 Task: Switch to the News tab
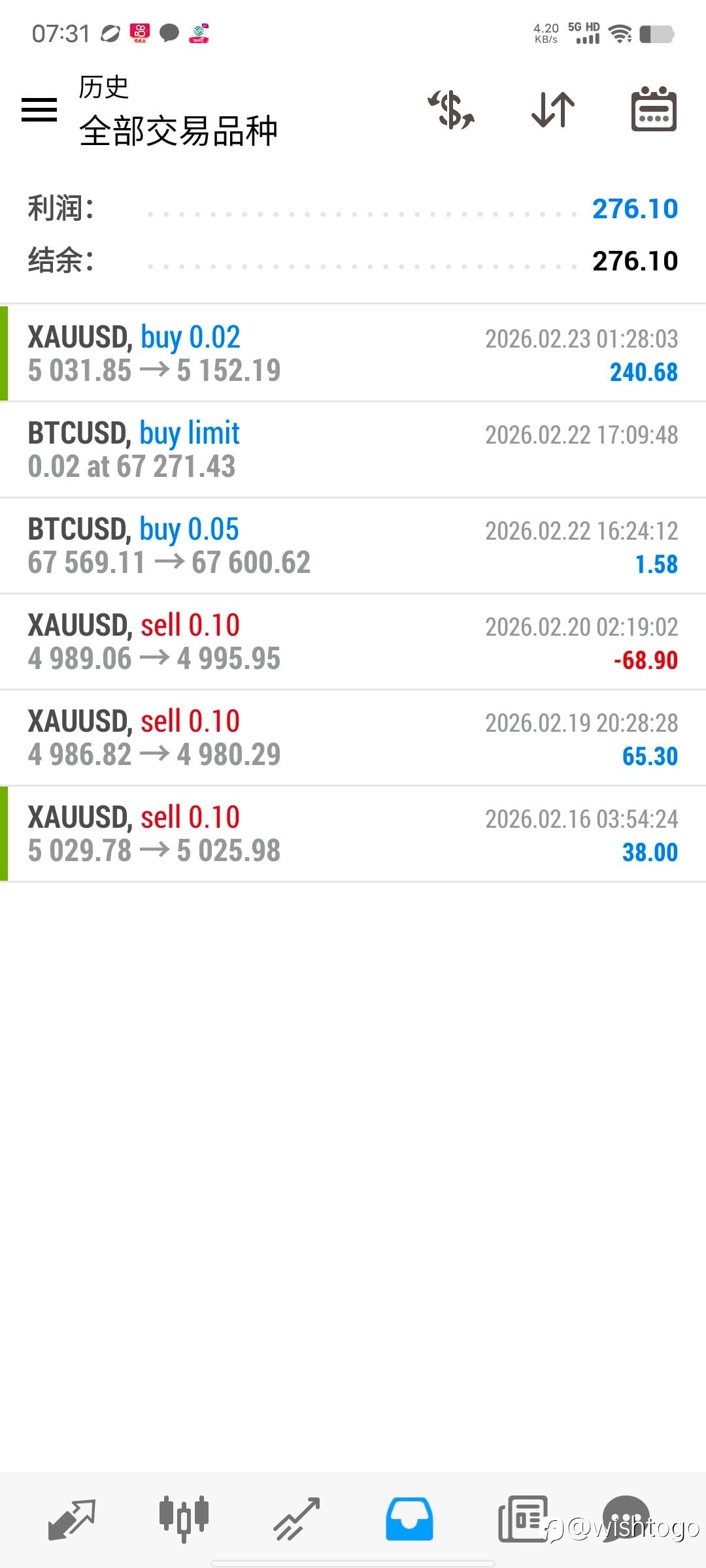[x=522, y=1518]
